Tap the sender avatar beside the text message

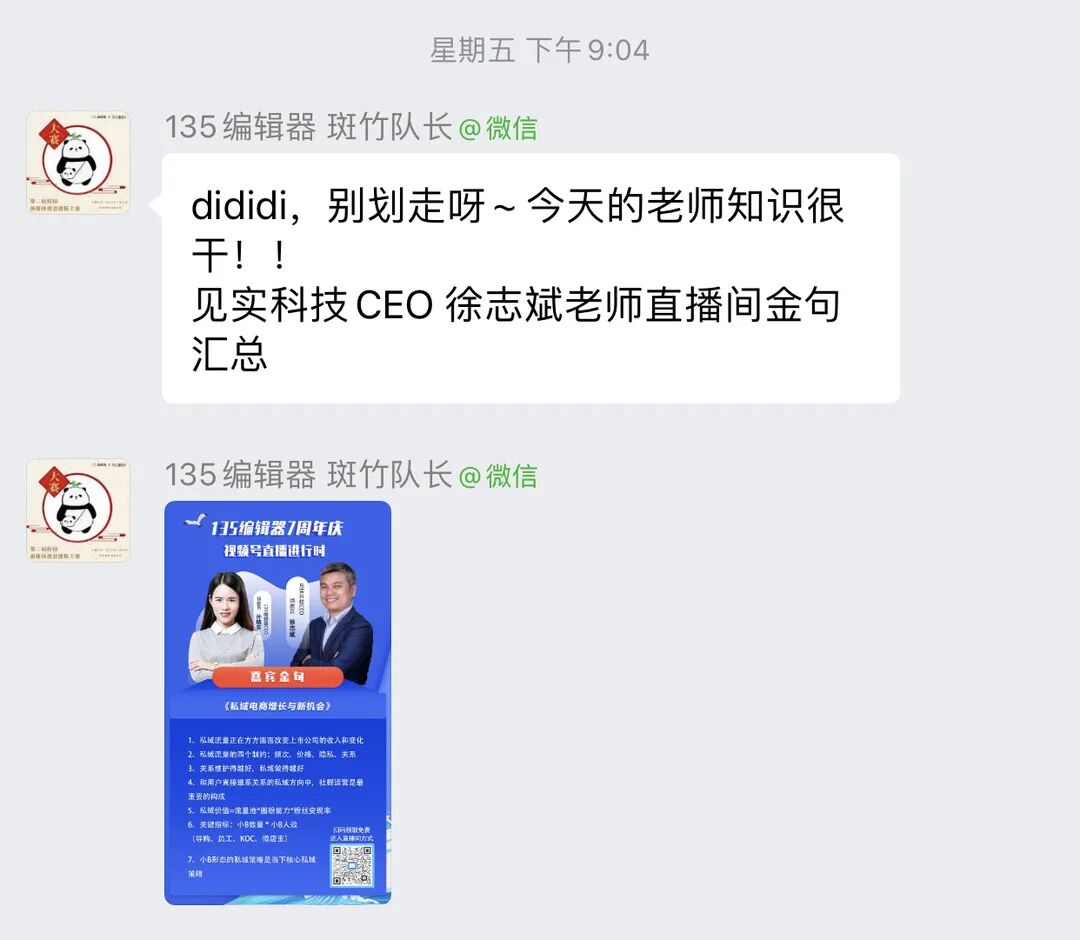pos(78,162)
